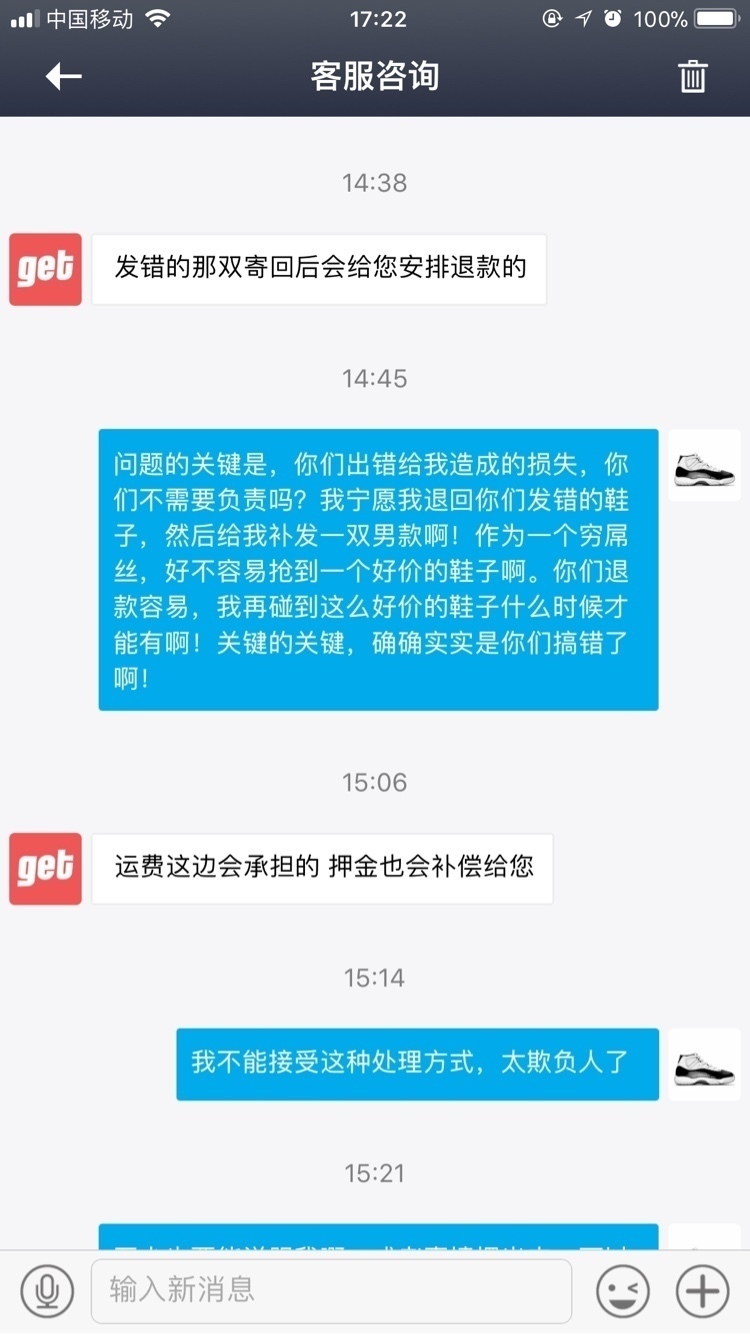Delete the chat with the trash icon
The height and width of the screenshot is (1334, 750).
(692, 76)
